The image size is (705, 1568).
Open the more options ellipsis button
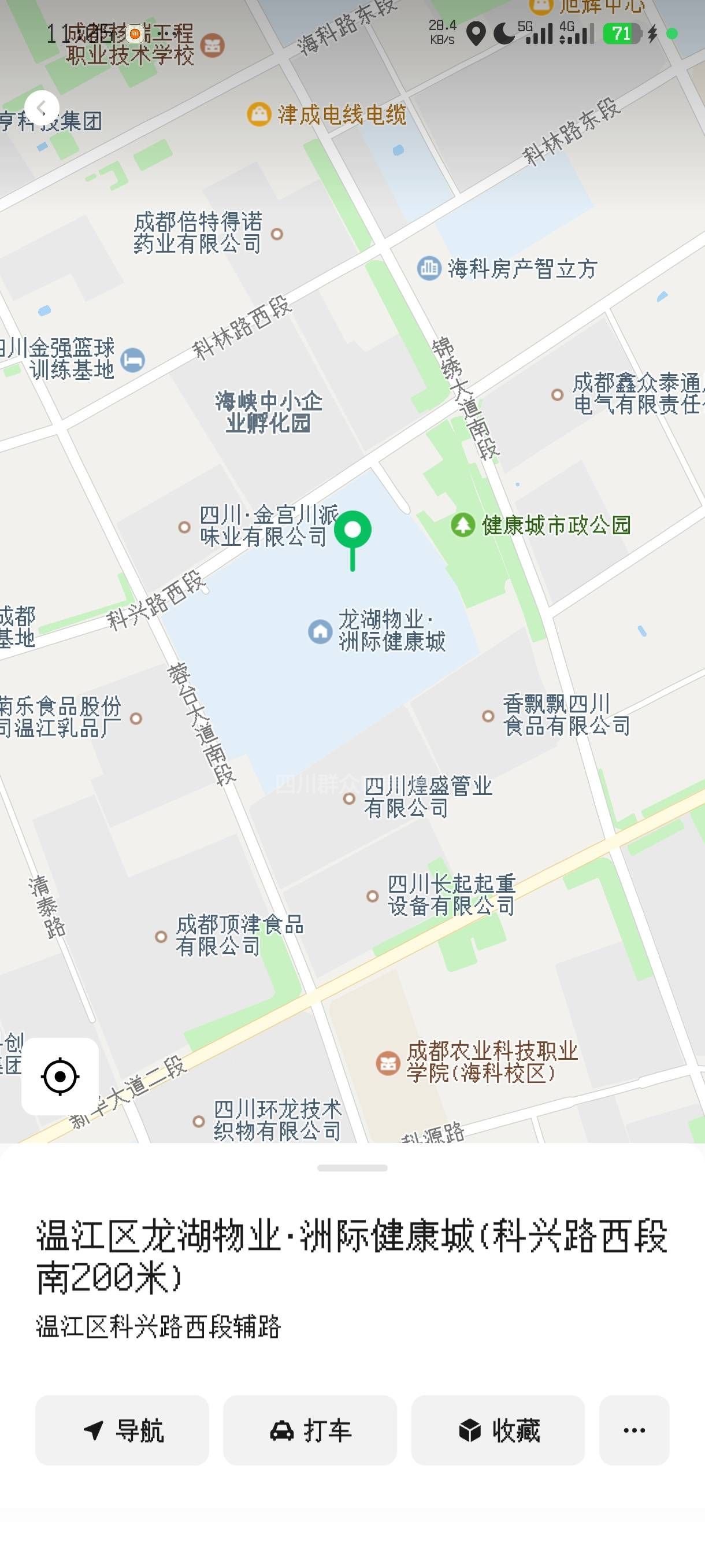634,1430
